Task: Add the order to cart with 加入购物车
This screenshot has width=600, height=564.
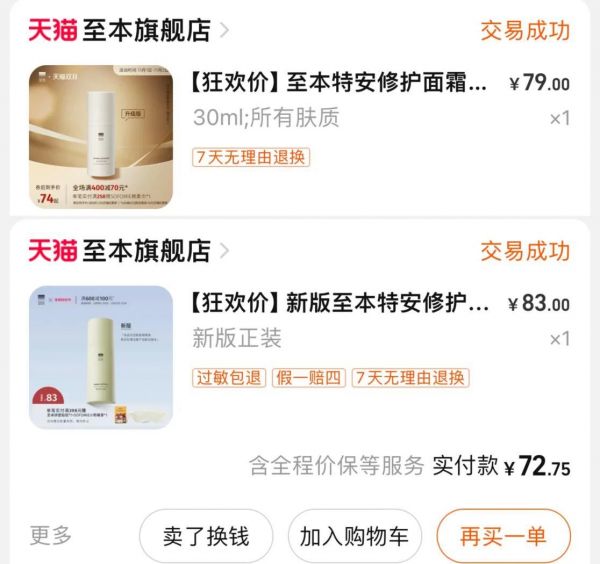Action: click(354, 536)
